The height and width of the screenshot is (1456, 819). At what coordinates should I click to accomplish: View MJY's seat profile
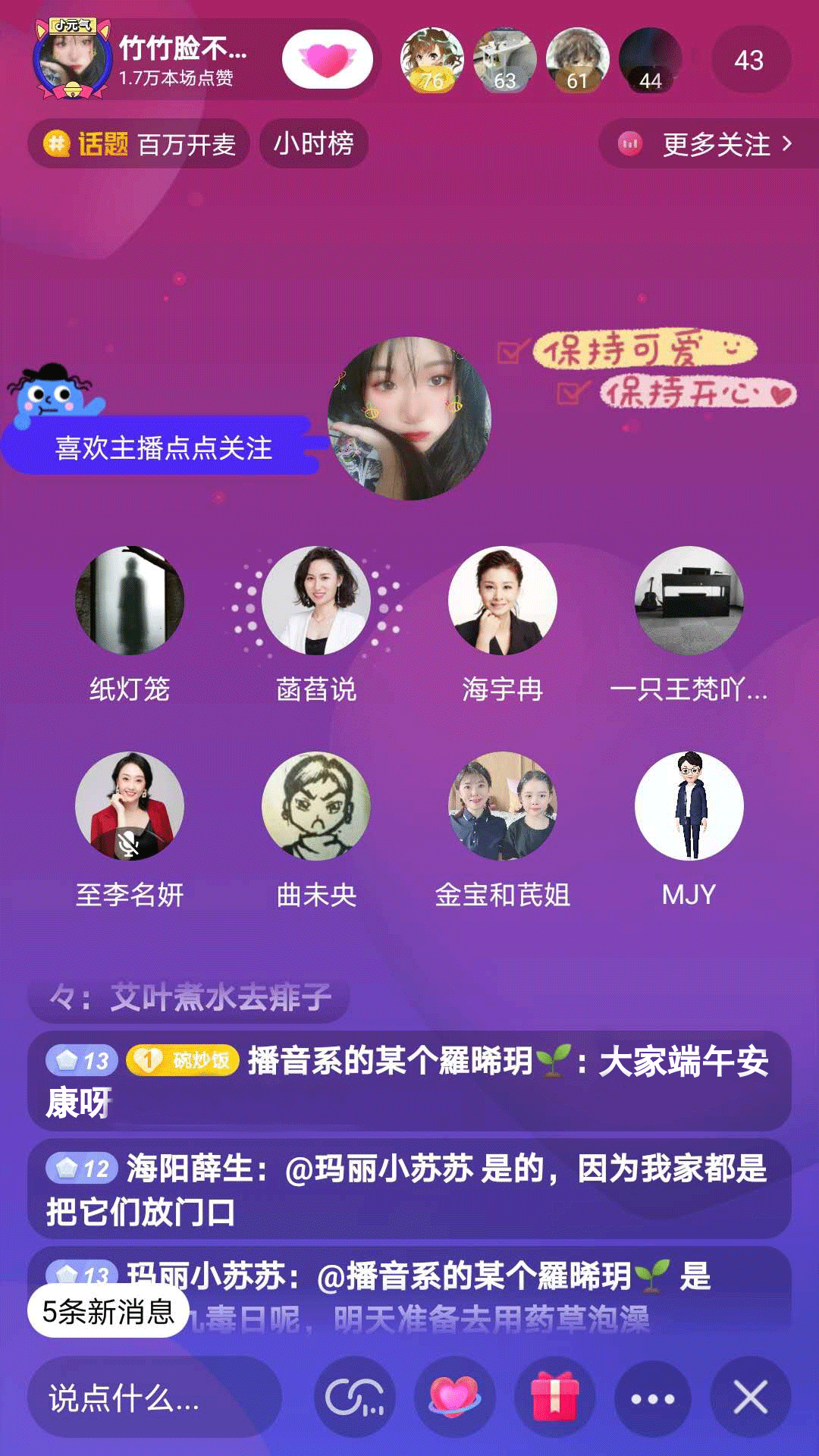click(689, 806)
